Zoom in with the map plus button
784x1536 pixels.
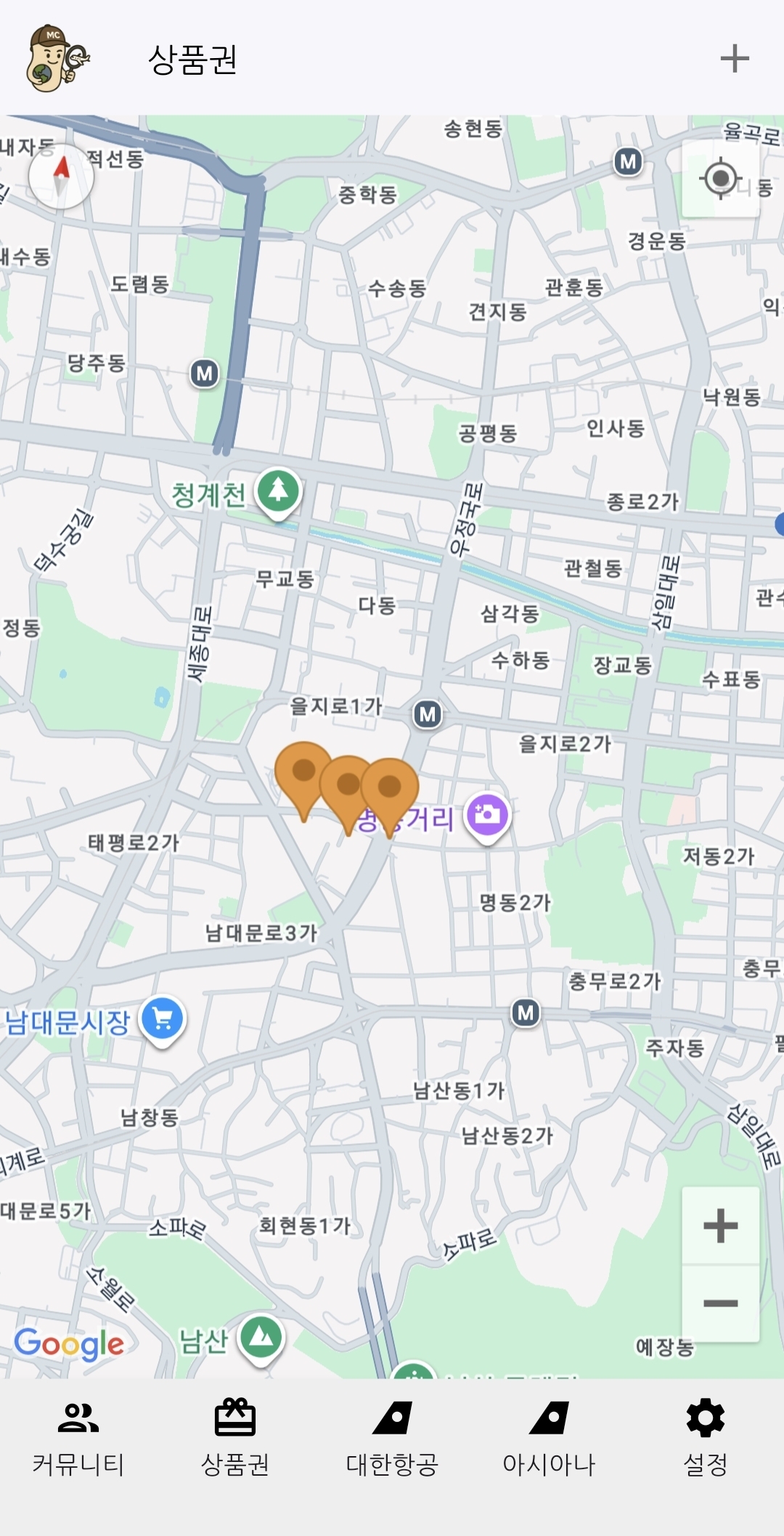[720, 1226]
